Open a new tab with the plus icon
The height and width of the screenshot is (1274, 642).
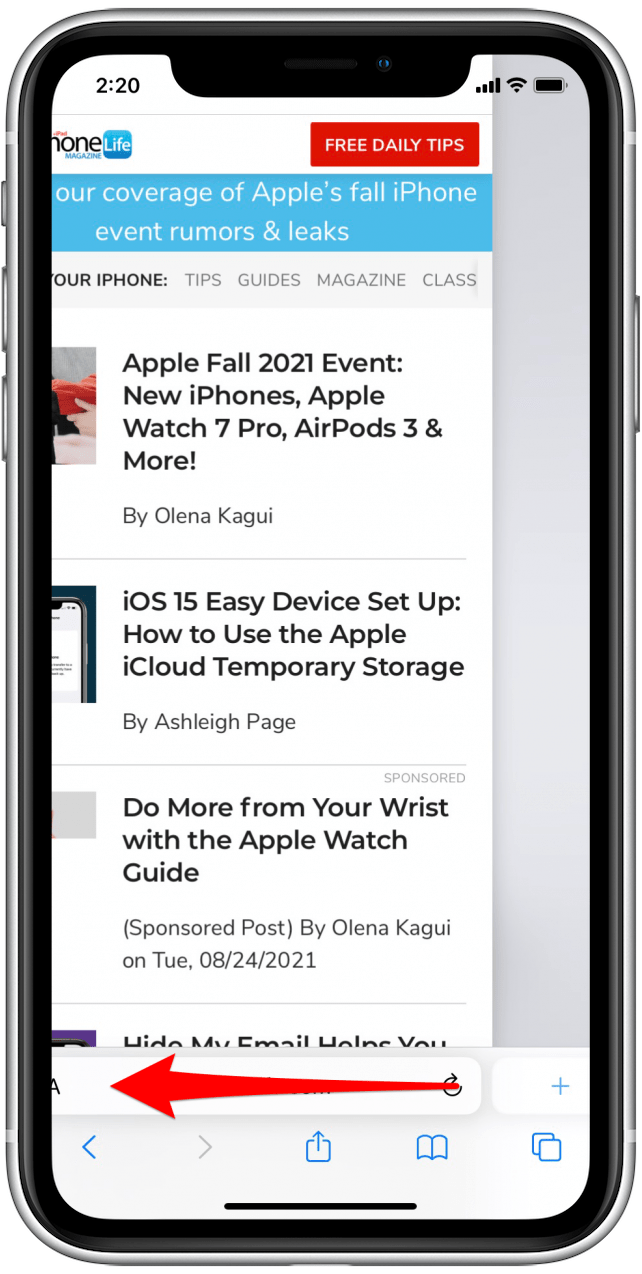pos(560,1086)
